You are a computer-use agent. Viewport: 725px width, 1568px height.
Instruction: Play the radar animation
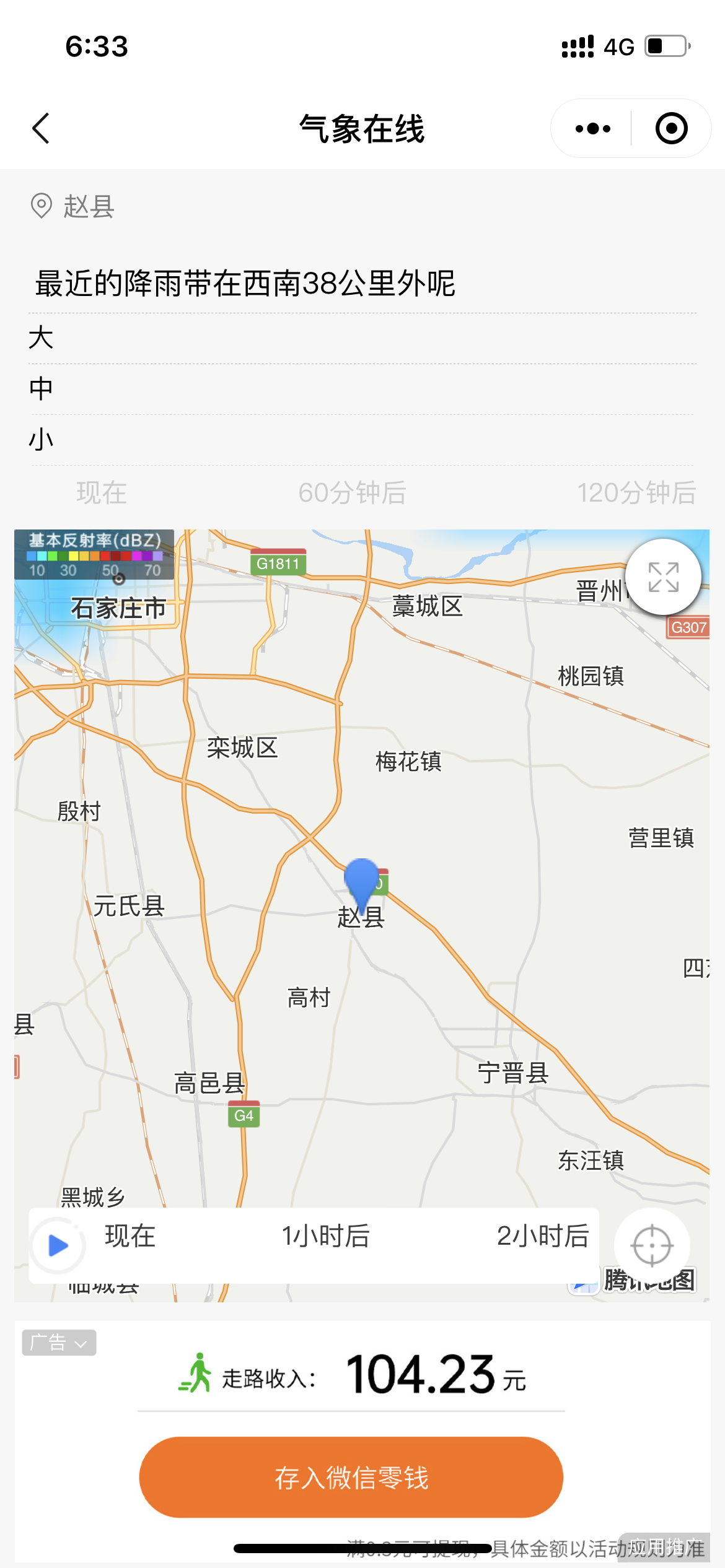pyautogui.click(x=58, y=1245)
